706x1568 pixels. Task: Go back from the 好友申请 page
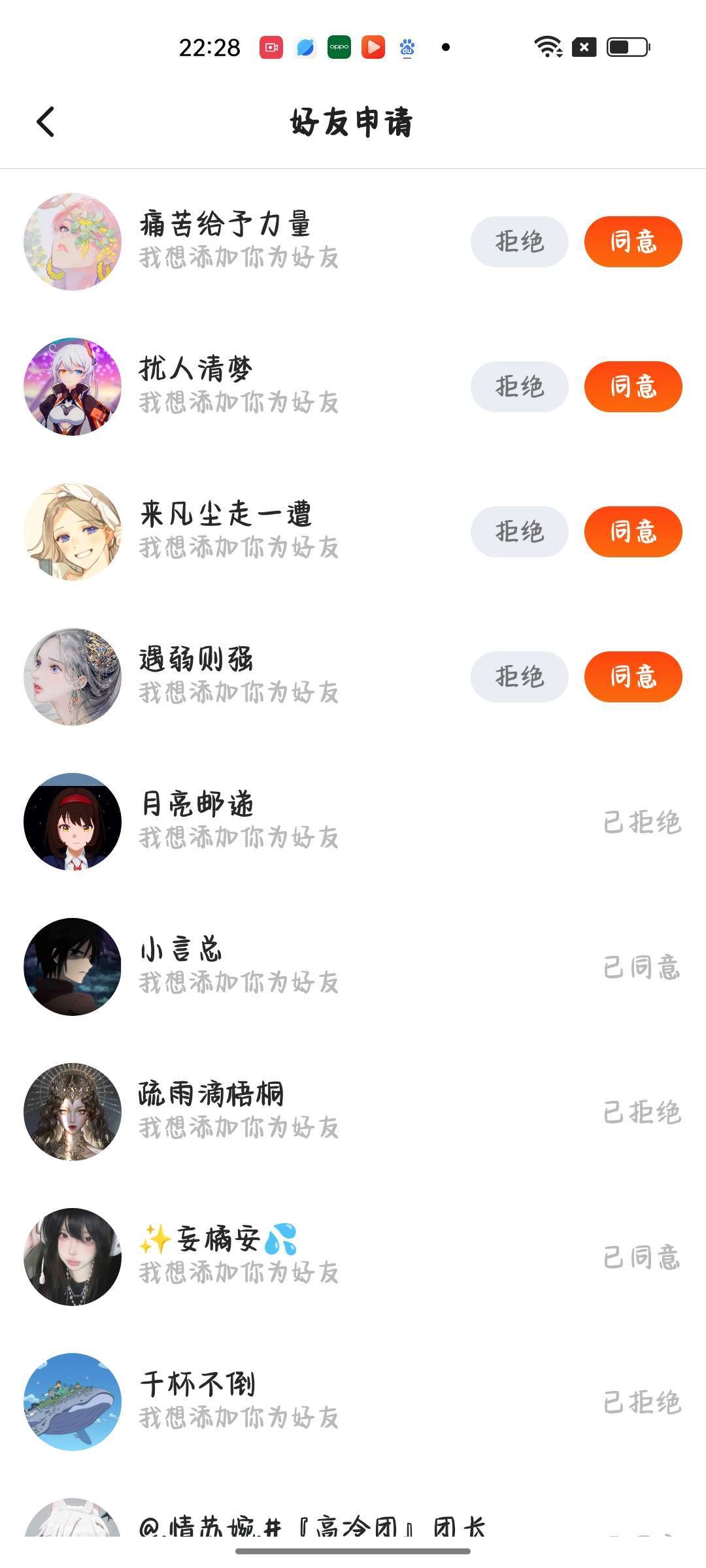click(45, 122)
